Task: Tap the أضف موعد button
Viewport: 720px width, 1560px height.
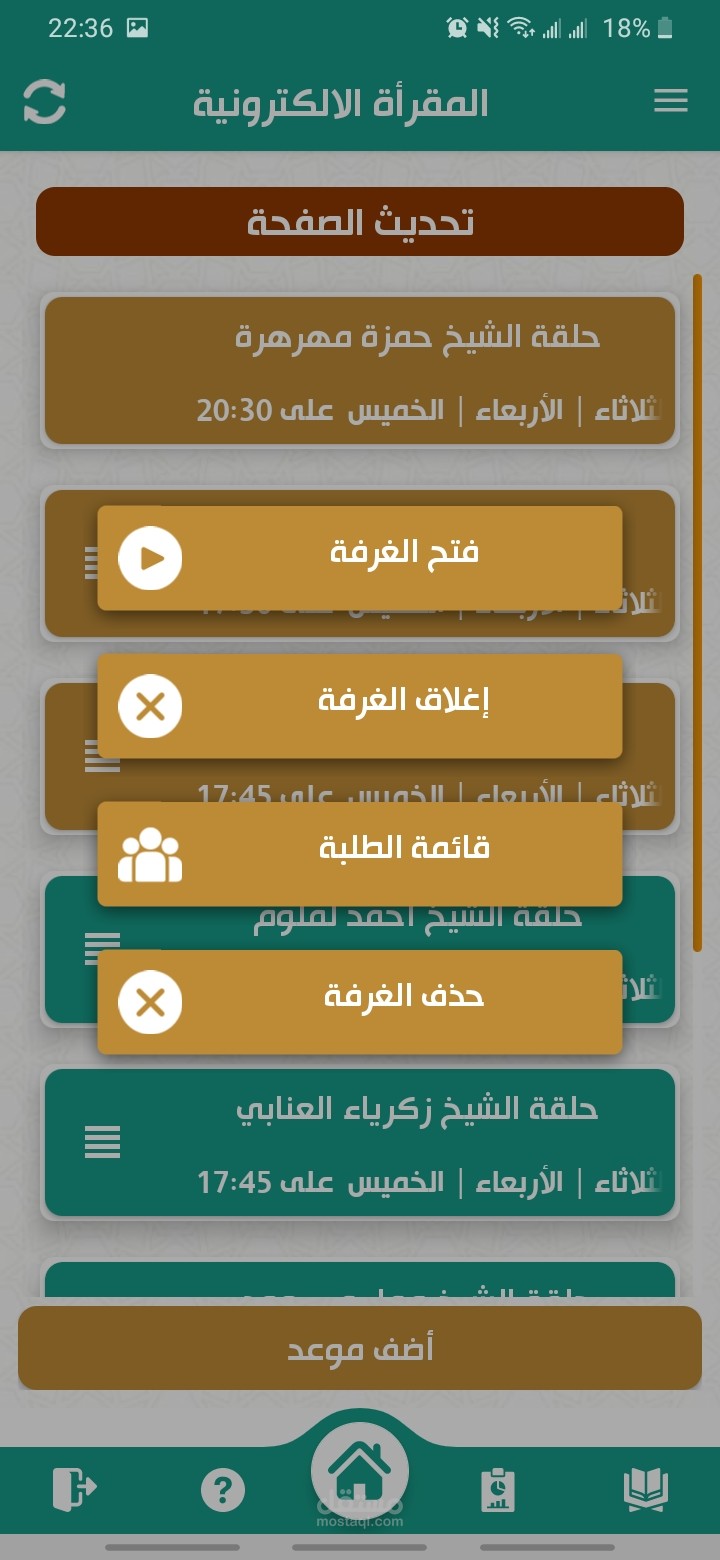Action: [360, 1348]
